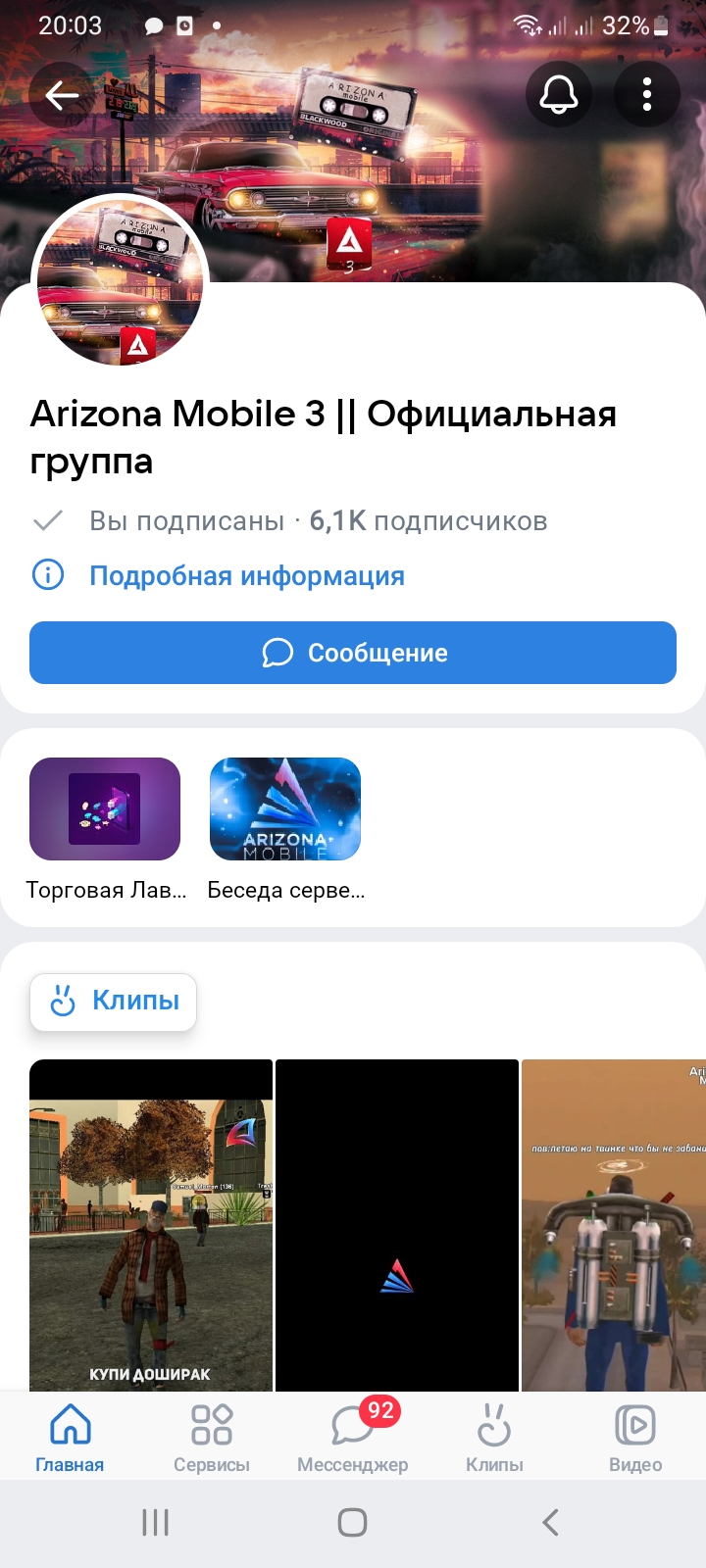Open Подробная информация link

(246, 575)
